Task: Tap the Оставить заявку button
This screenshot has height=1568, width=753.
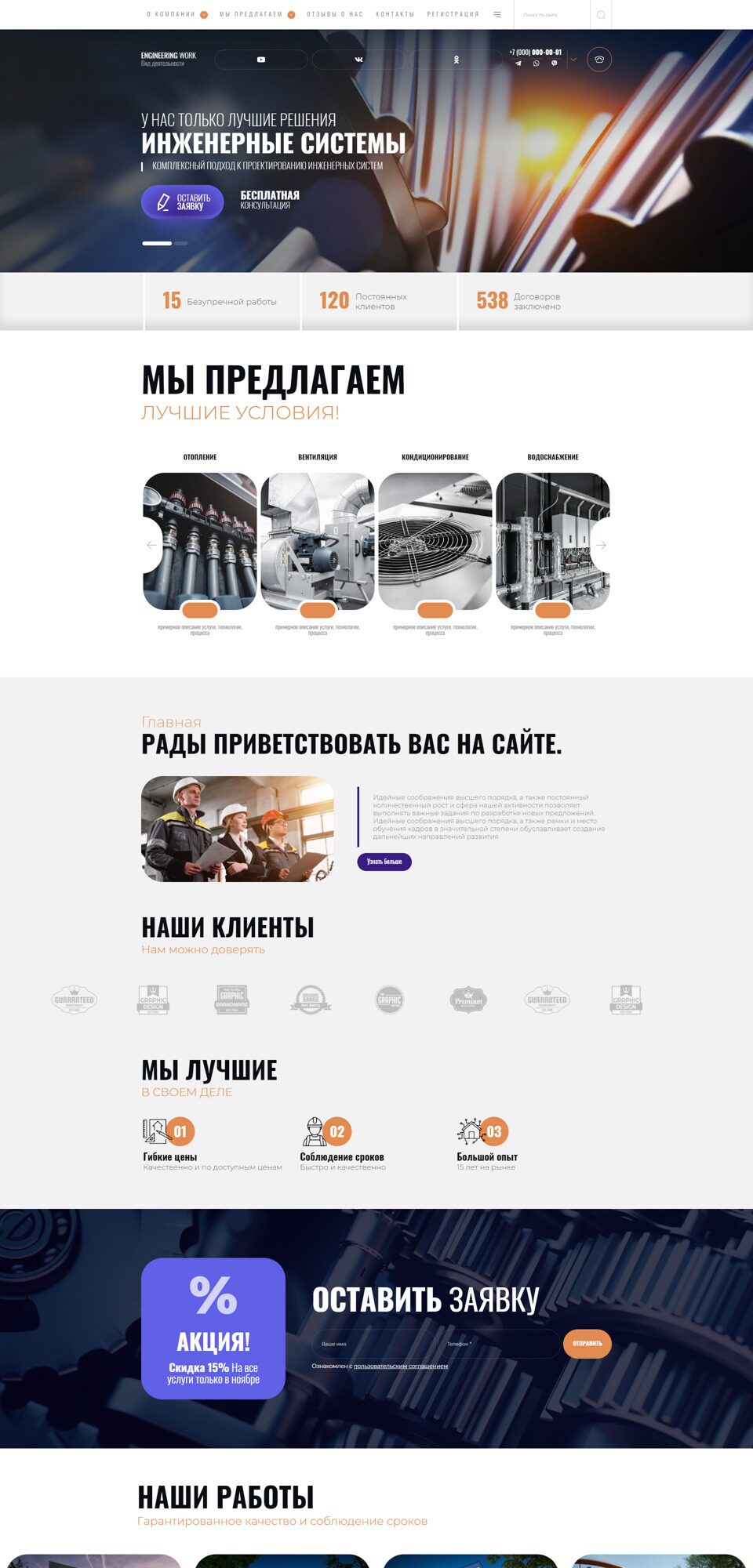Action: pos(183,201)
